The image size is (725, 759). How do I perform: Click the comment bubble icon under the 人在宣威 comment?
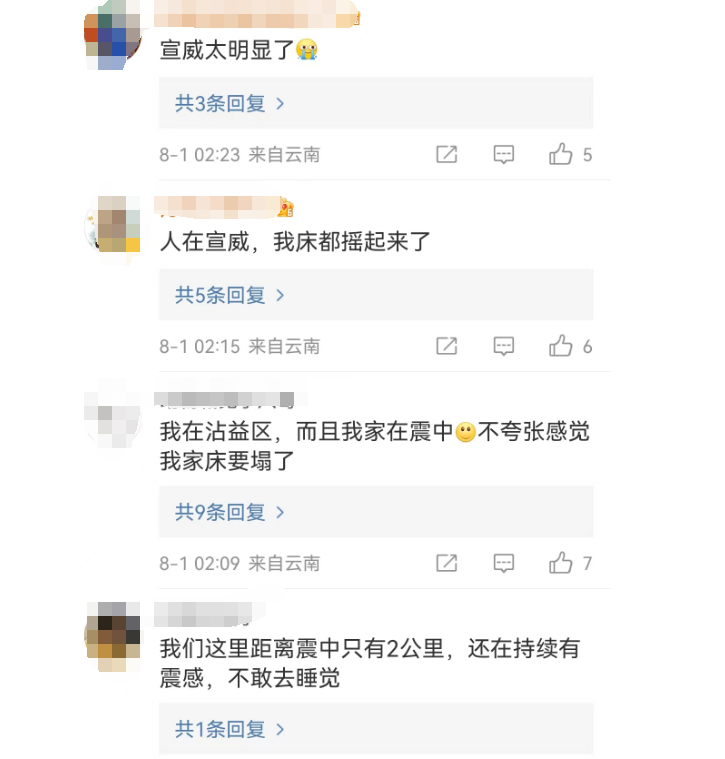(x=503, y=346)
